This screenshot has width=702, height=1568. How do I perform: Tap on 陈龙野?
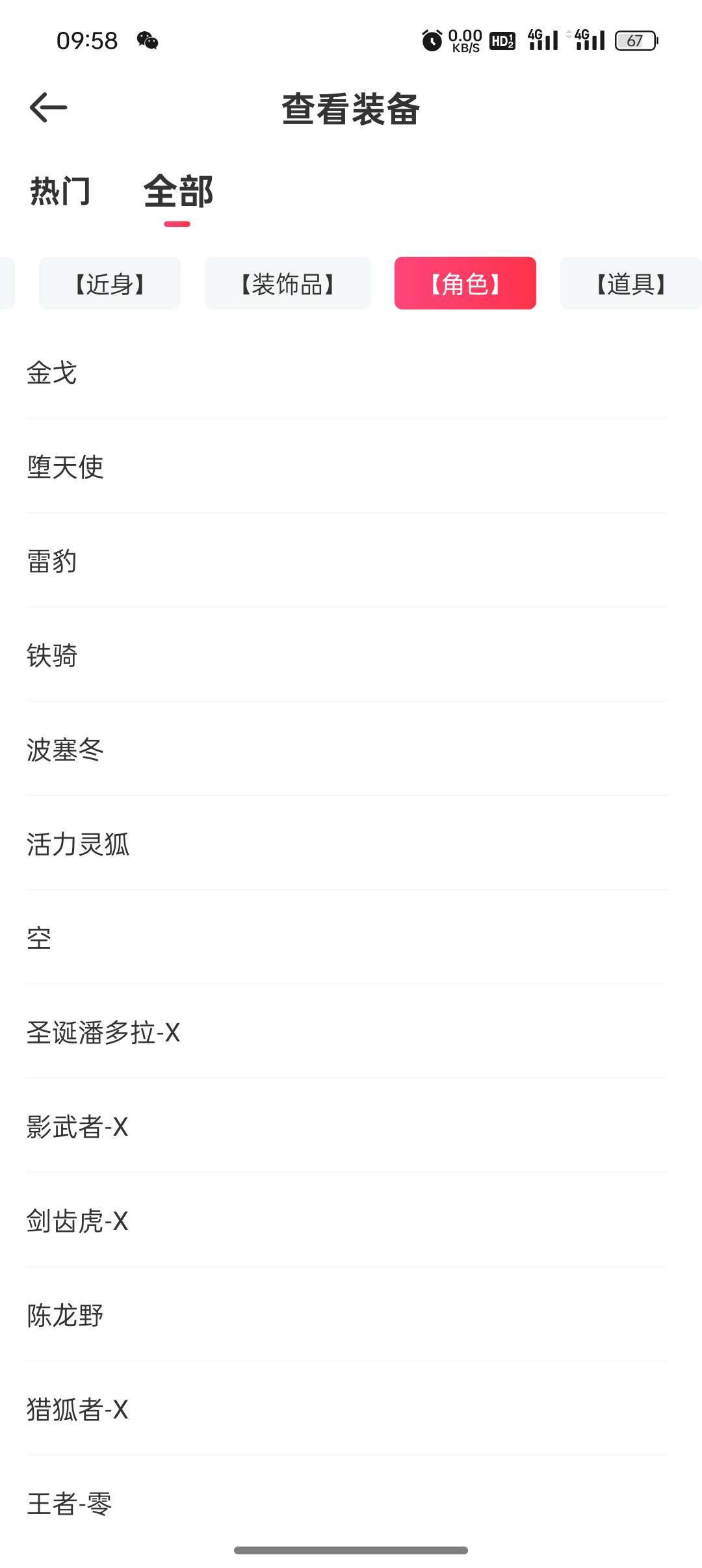[x=65, y=1315]
